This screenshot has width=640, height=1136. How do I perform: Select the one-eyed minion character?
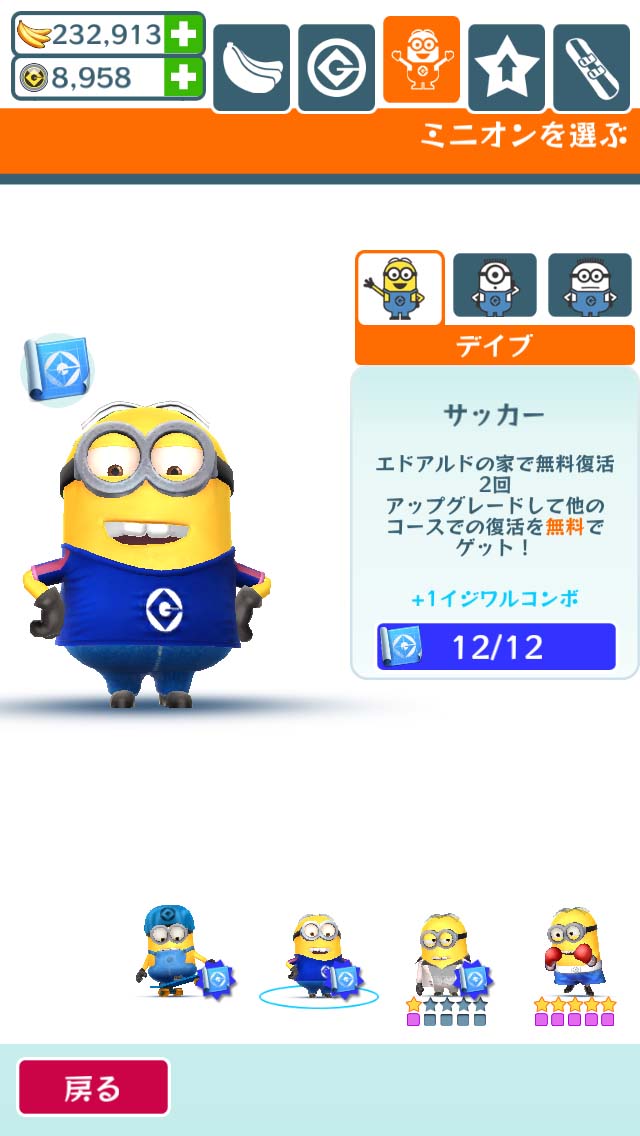tap(494, 287)
